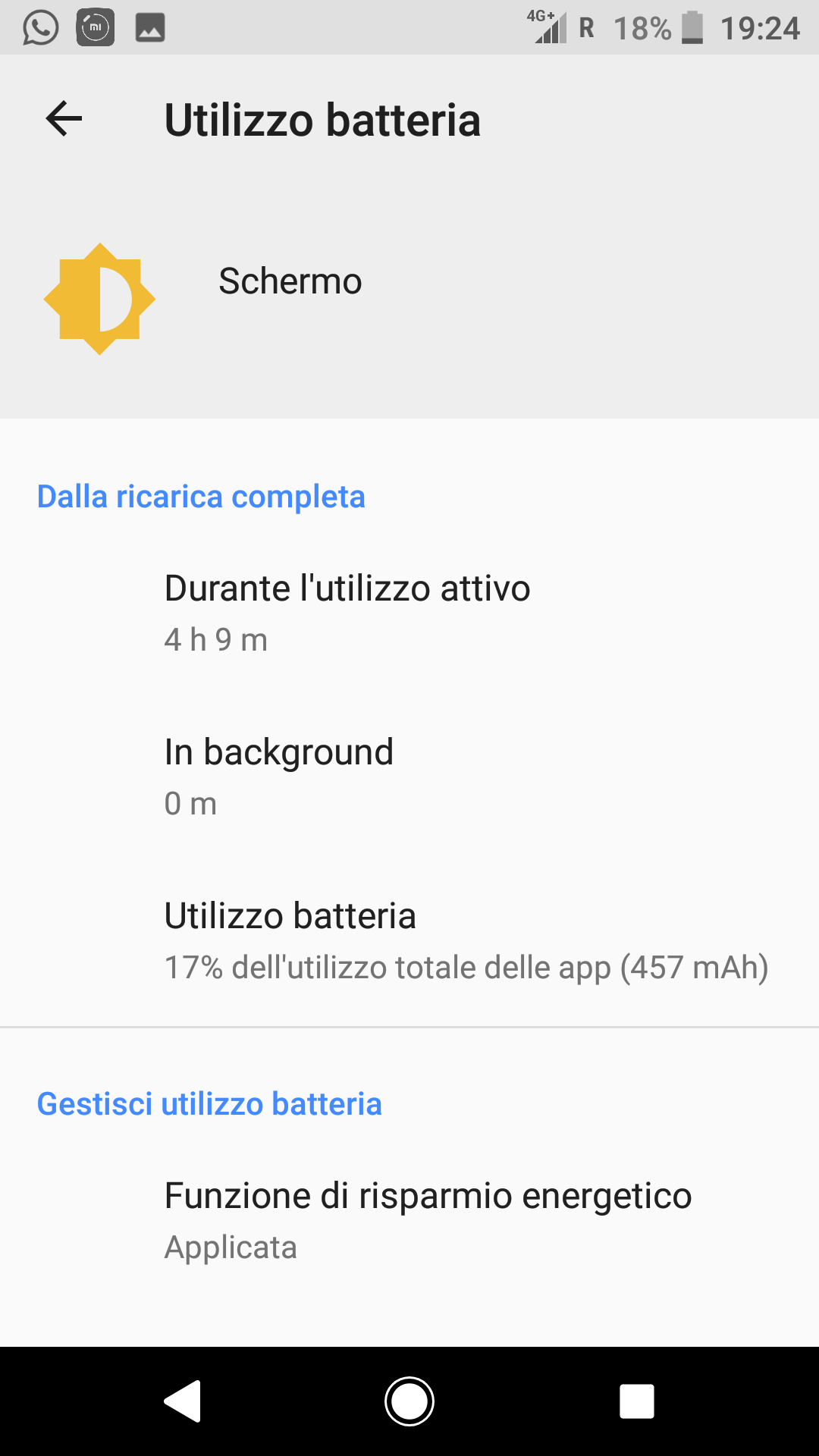Open Funzione di risparmio energetico setting
This screenshot has height=1456, width=819.
[409, 1220]
